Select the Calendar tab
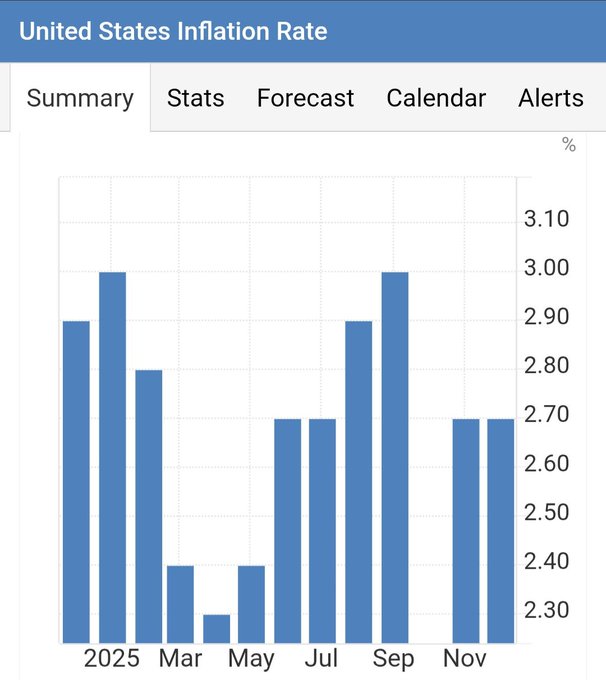606x680 pixels. [x=436, y=98]
